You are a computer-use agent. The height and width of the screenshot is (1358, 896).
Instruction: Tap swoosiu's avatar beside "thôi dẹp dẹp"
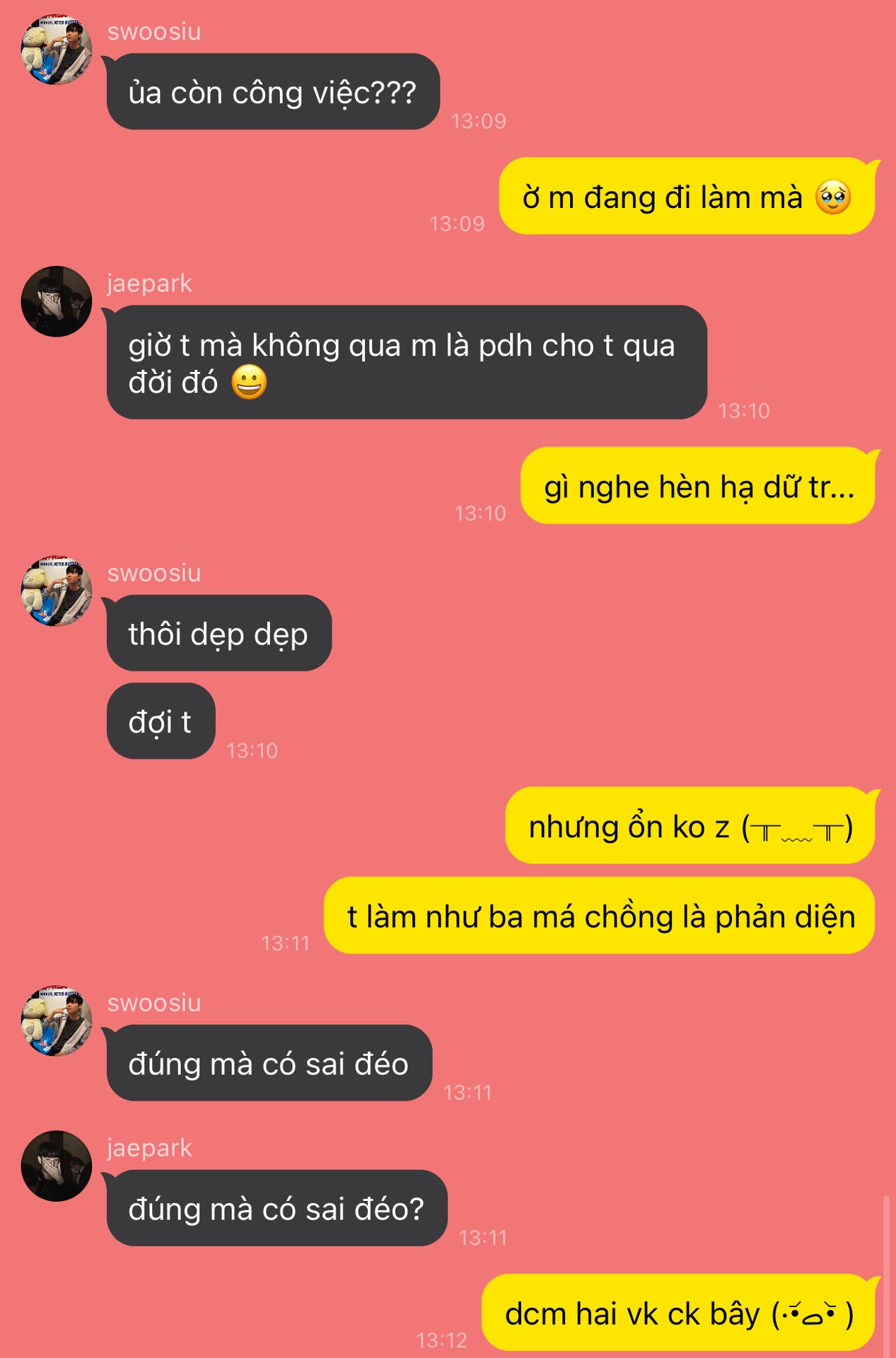click(57, 591)
